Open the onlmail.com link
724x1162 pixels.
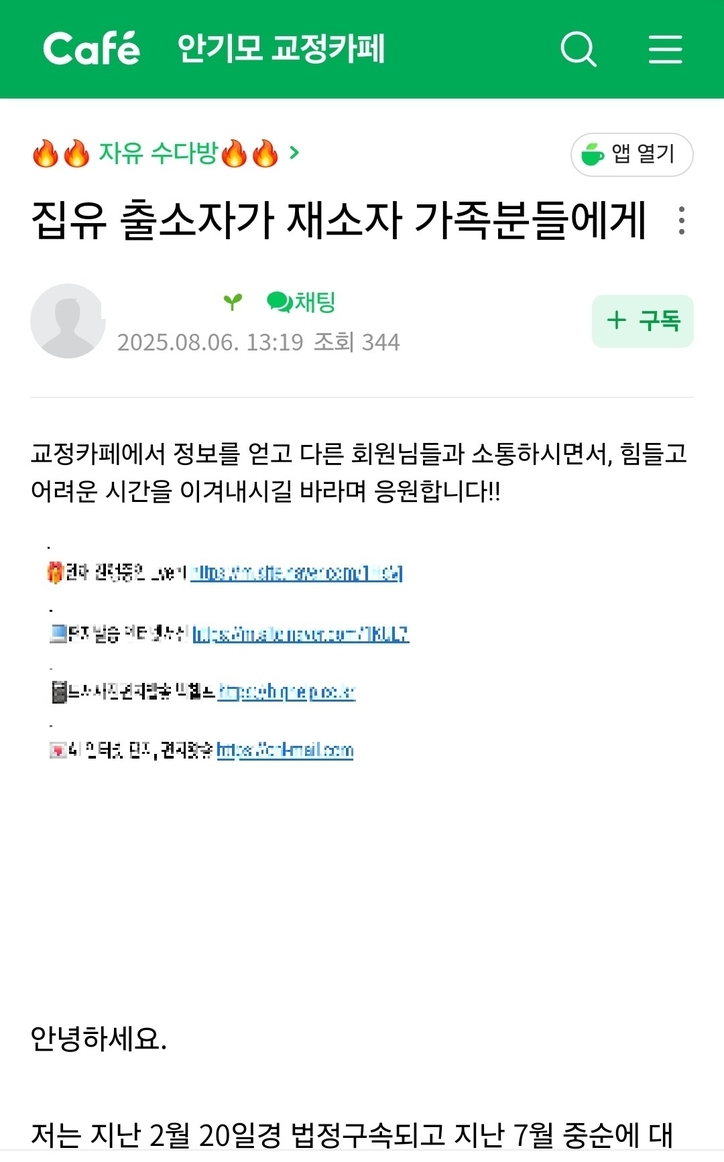point(284,750)
